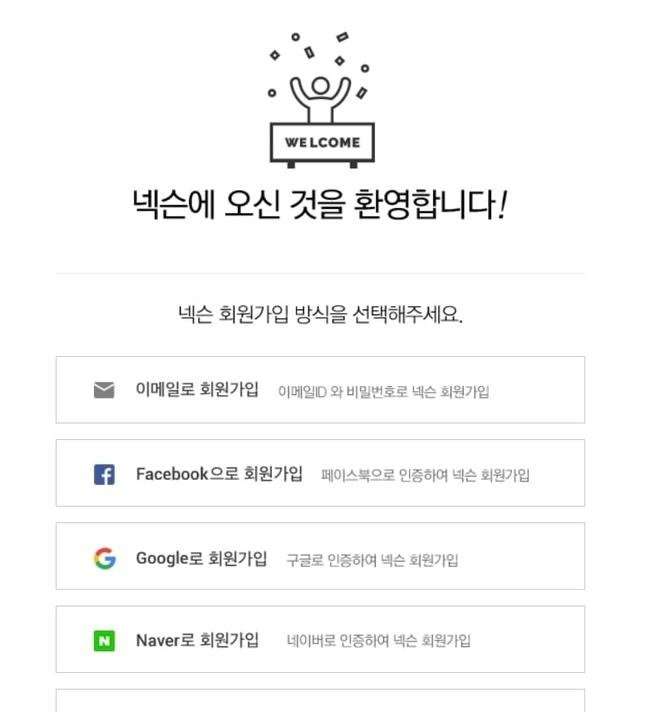Image resolution: width=660 pixels, height=712 pixels.
Task: Choose Google로 회원가입
Action: coord(320,558)
